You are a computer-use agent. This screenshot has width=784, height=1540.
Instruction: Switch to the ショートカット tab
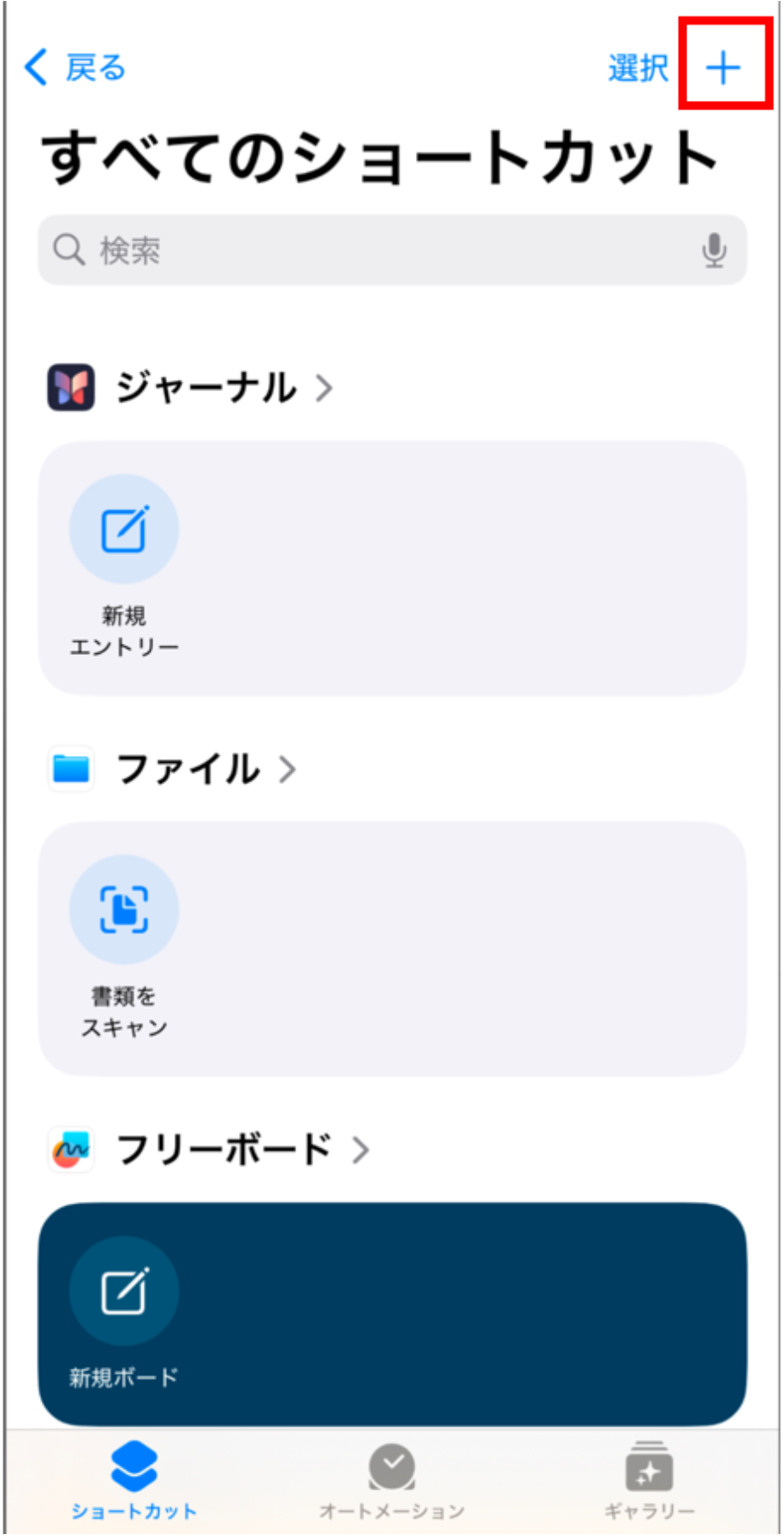tap(134, 1481)
